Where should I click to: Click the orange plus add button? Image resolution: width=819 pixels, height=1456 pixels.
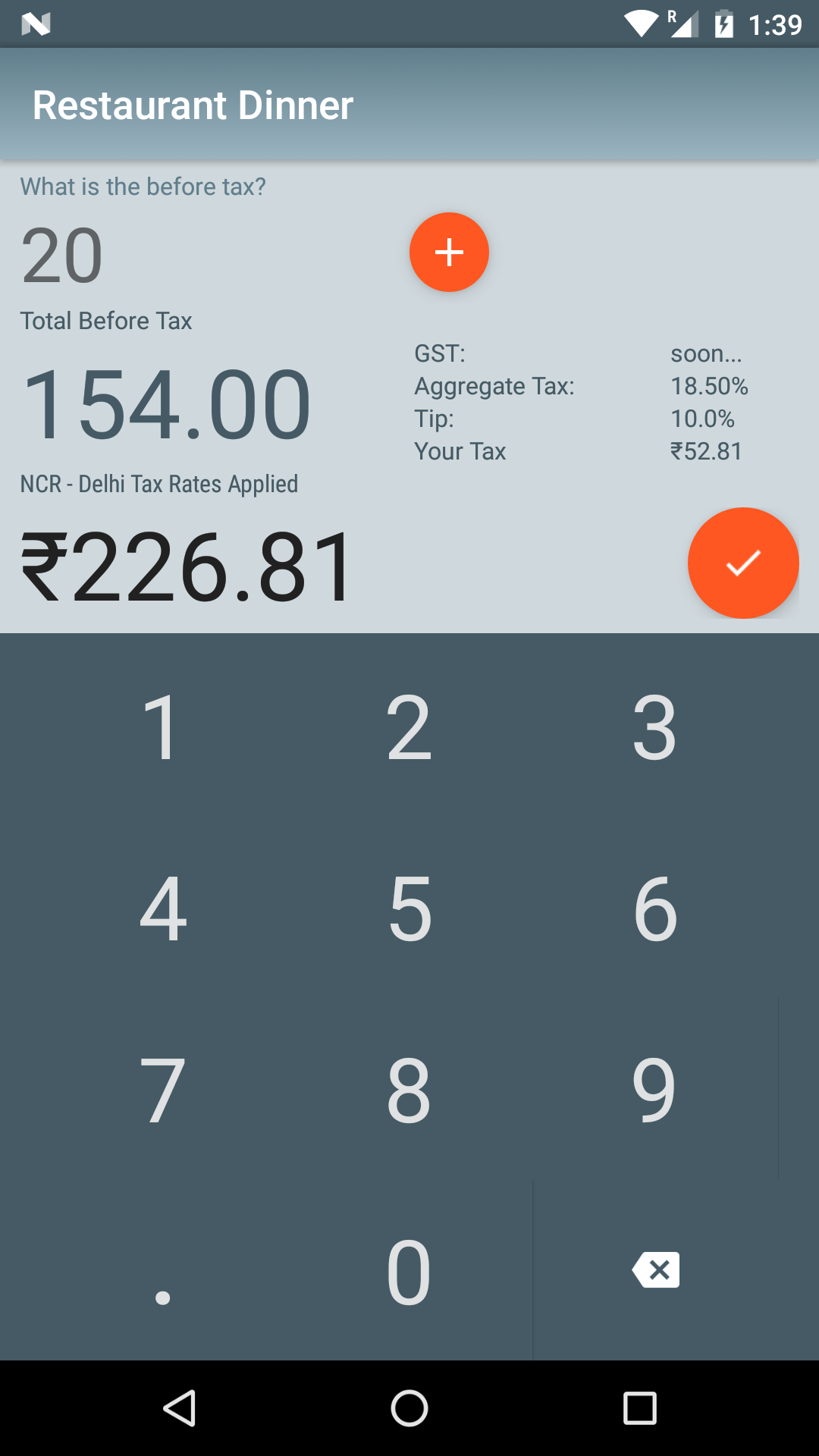click(x=449, y=252)
